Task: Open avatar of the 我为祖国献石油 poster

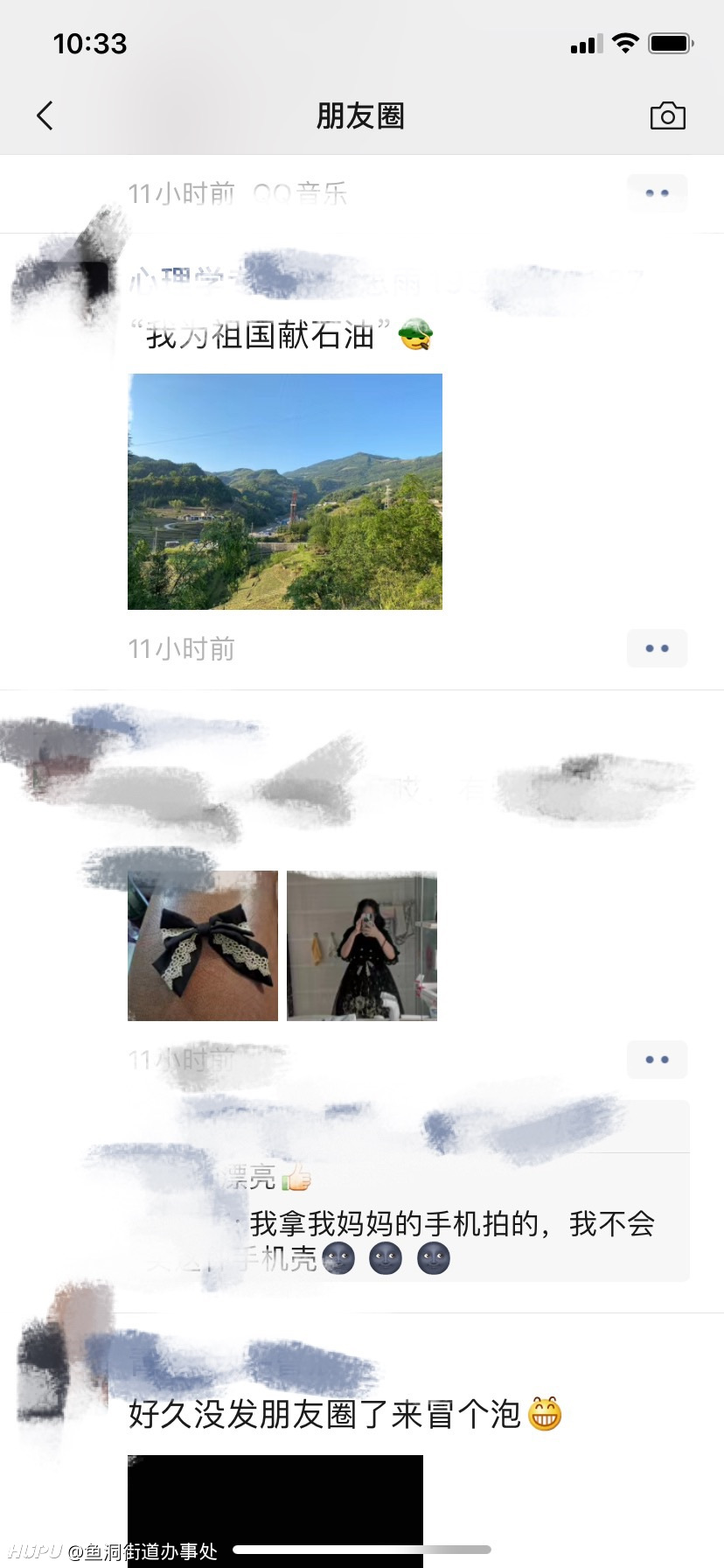Action: [66, 280]
